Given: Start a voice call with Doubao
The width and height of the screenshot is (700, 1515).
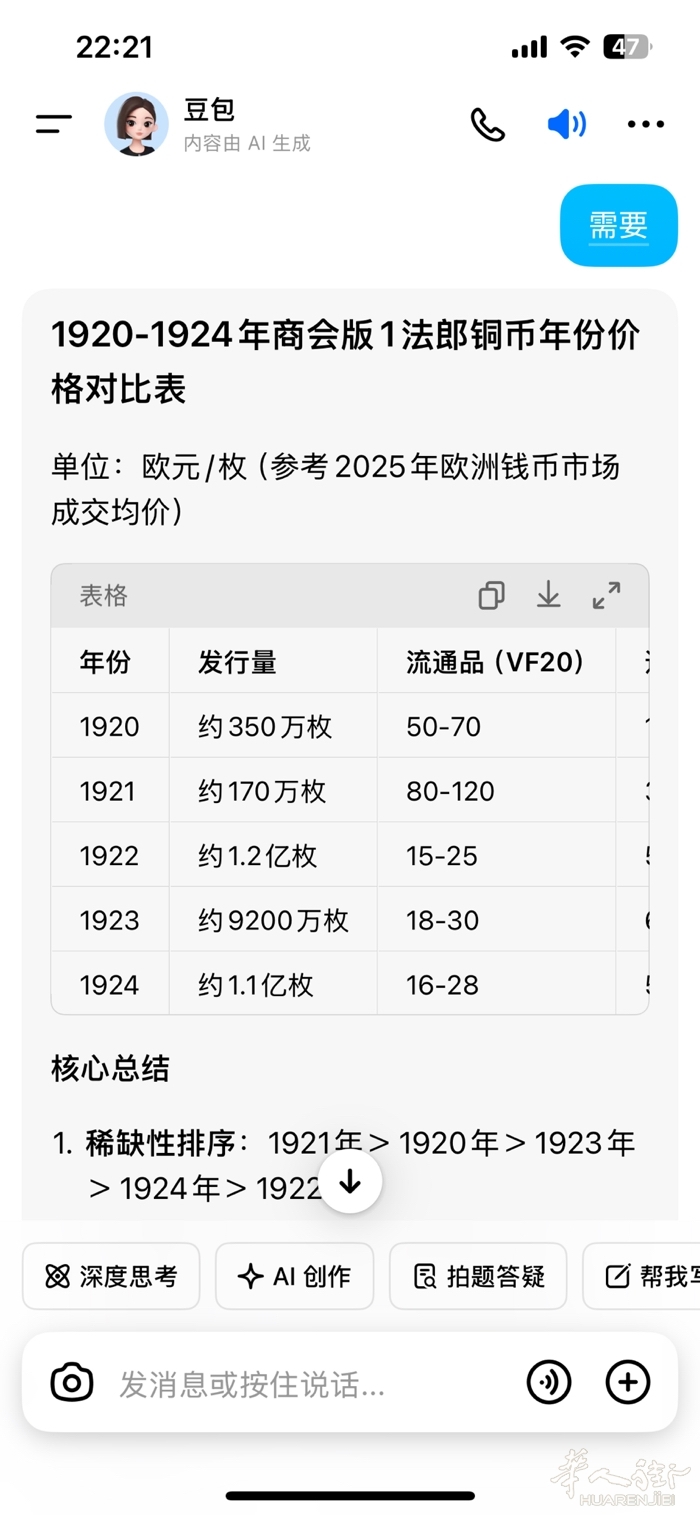Looking at the screenshot, I should (488, 125).
